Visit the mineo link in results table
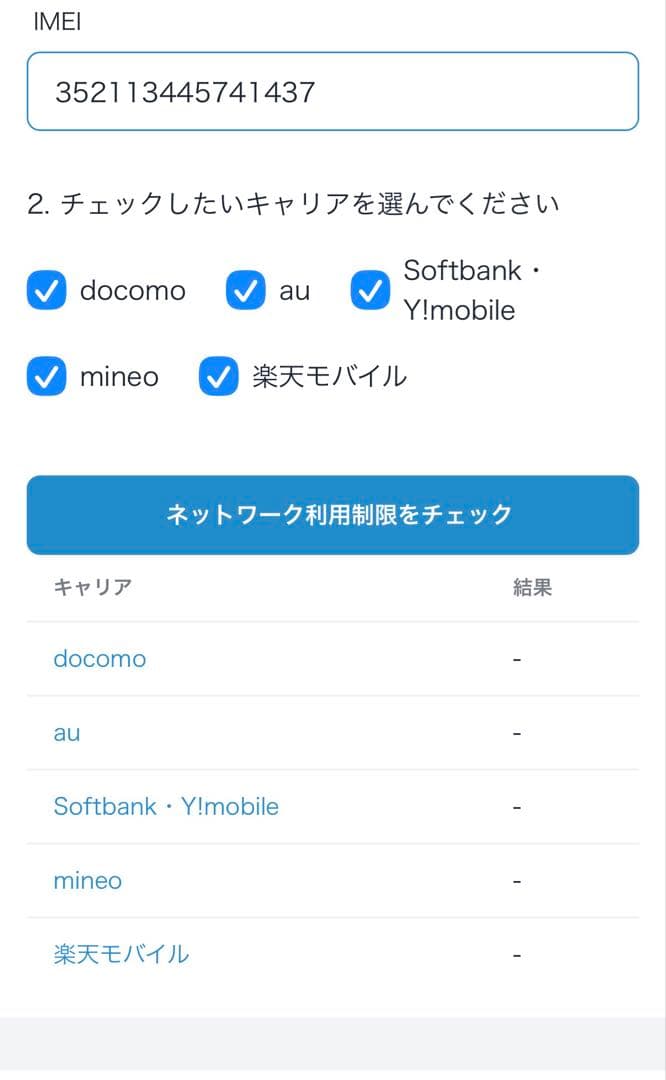666x1080 pixels. 88,881
